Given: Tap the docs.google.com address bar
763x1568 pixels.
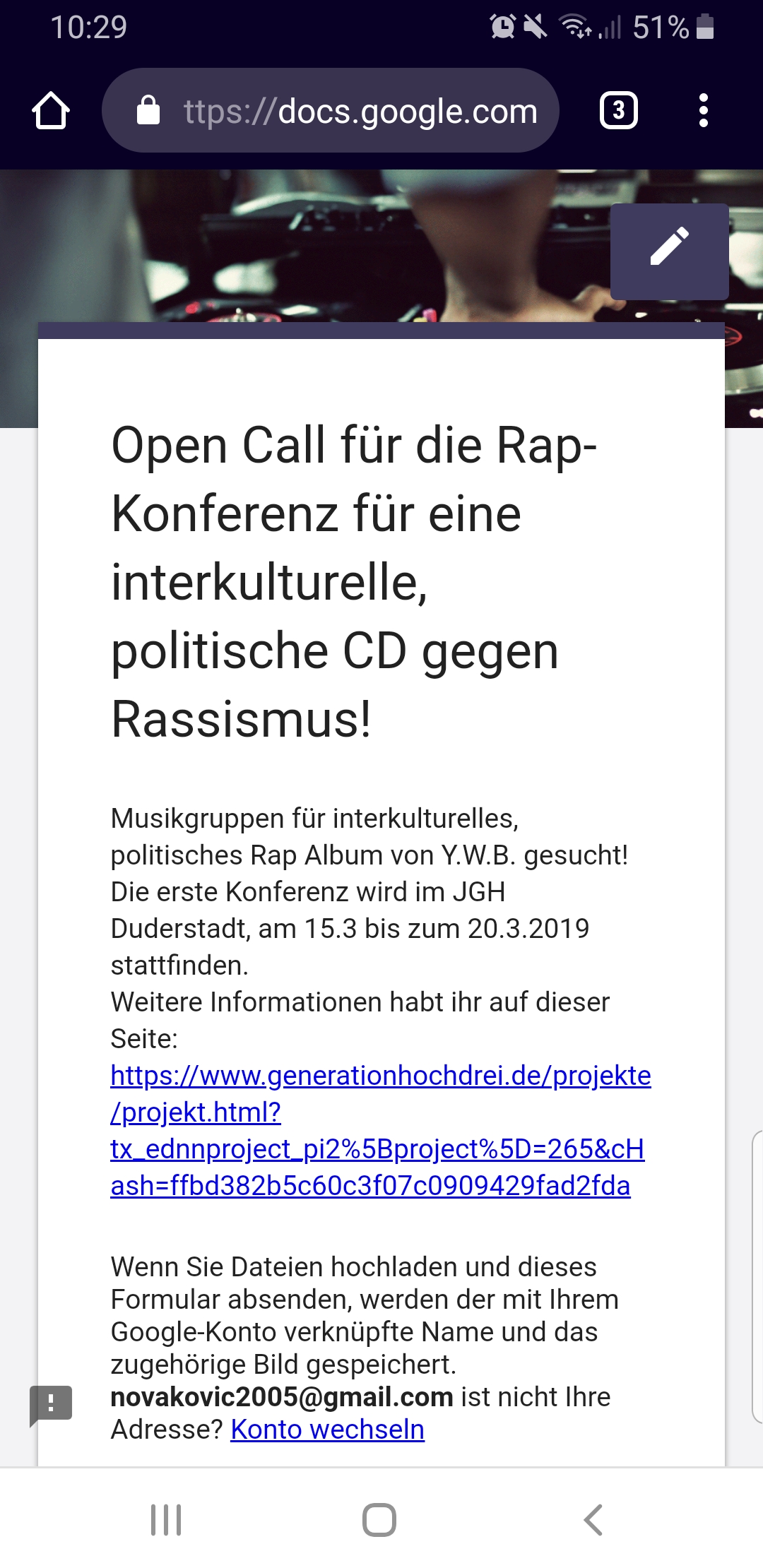Looking at the screenshot, I should pos(331,111).
